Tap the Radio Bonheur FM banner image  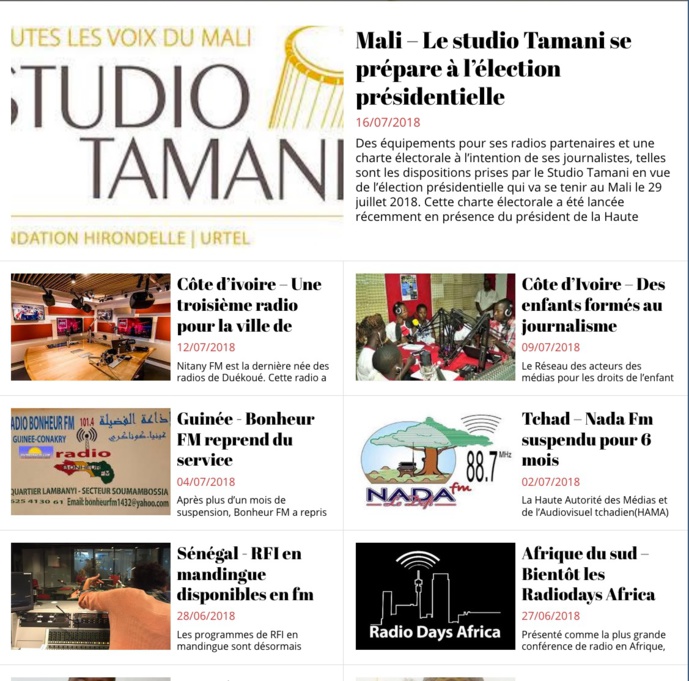coord(91,460)
